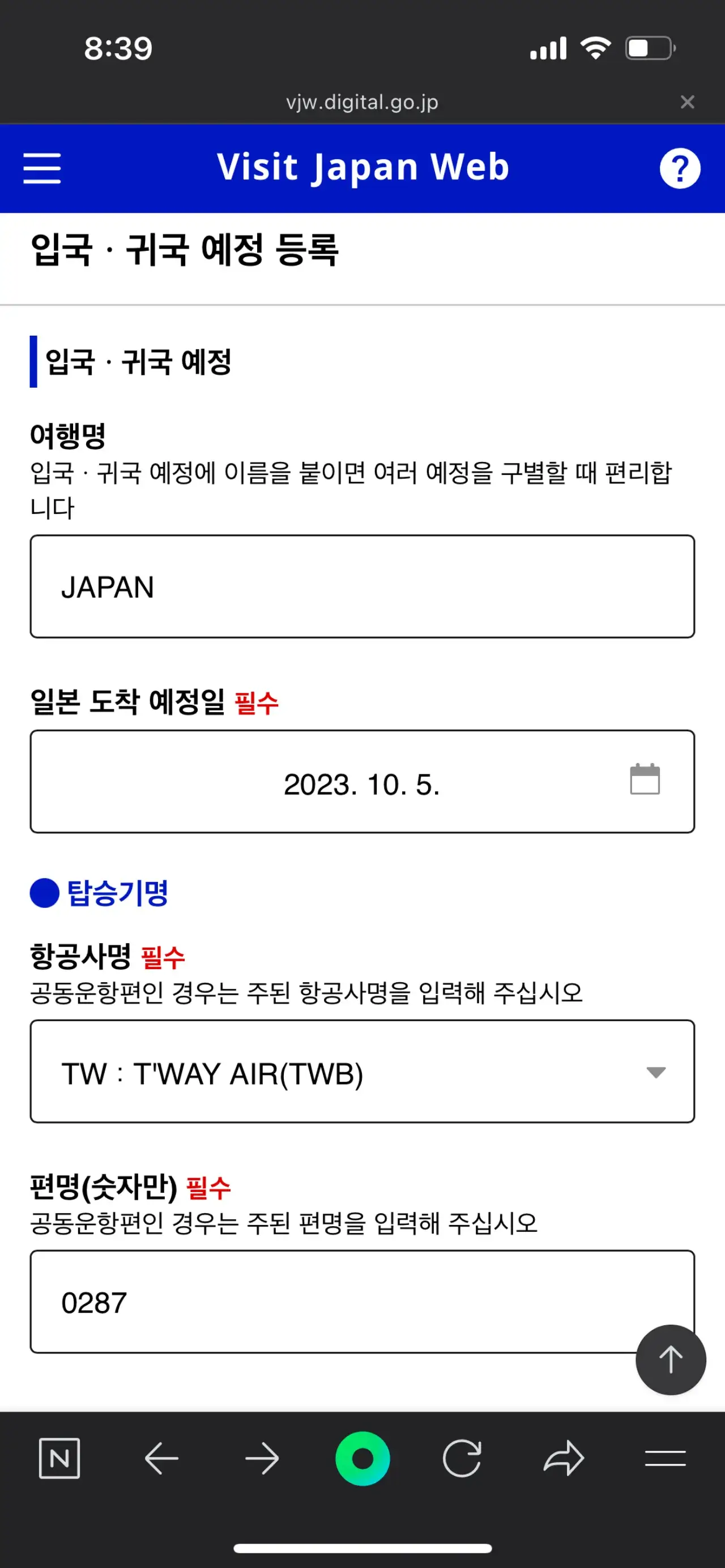Open the Japan arrival date picker
Screen dimensions: 725x1568
[x=362, y=782]
